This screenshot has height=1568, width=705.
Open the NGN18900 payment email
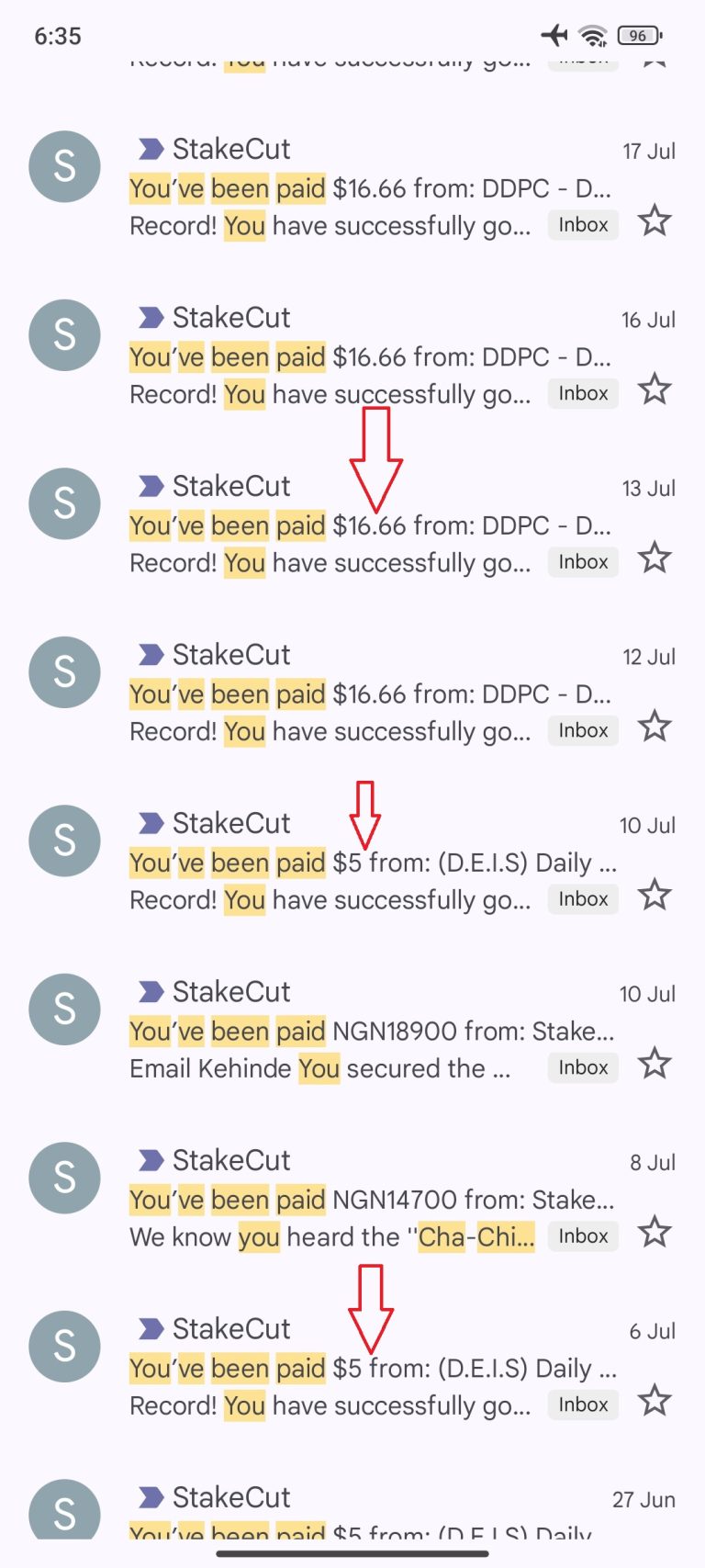click(x=352, y=1031)
